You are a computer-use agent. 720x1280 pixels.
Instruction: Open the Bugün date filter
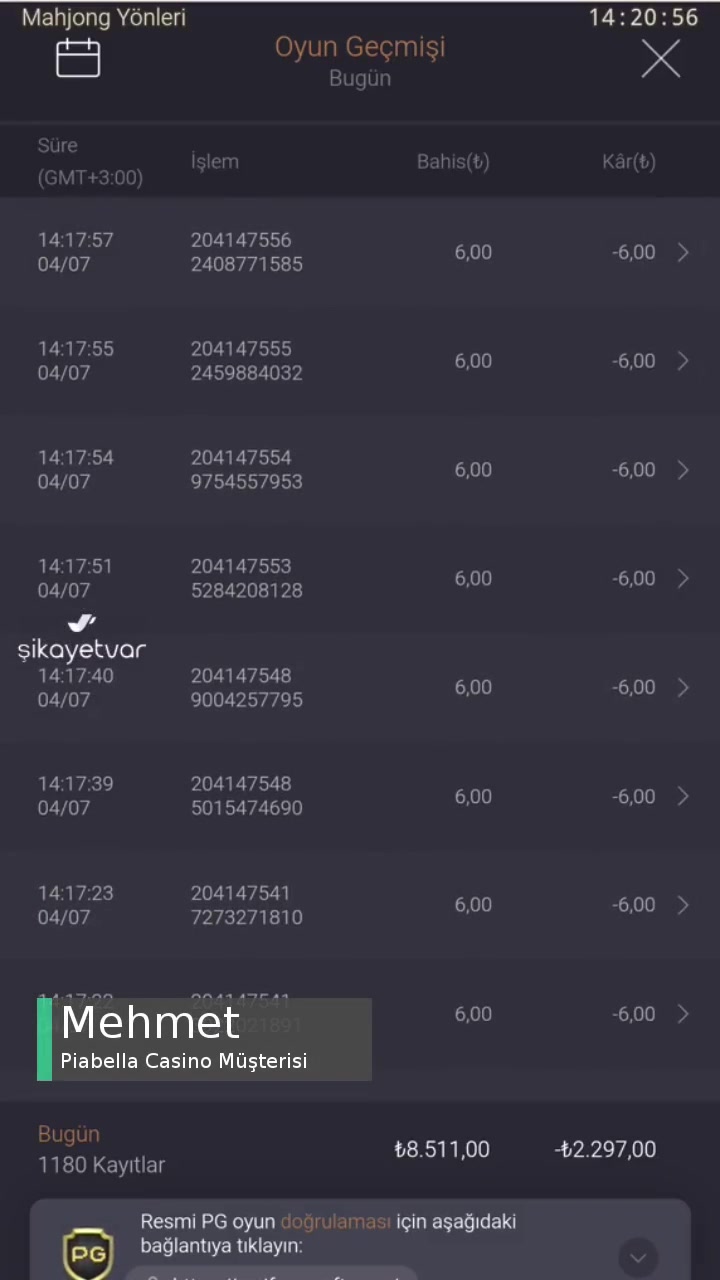click(360, 78)
